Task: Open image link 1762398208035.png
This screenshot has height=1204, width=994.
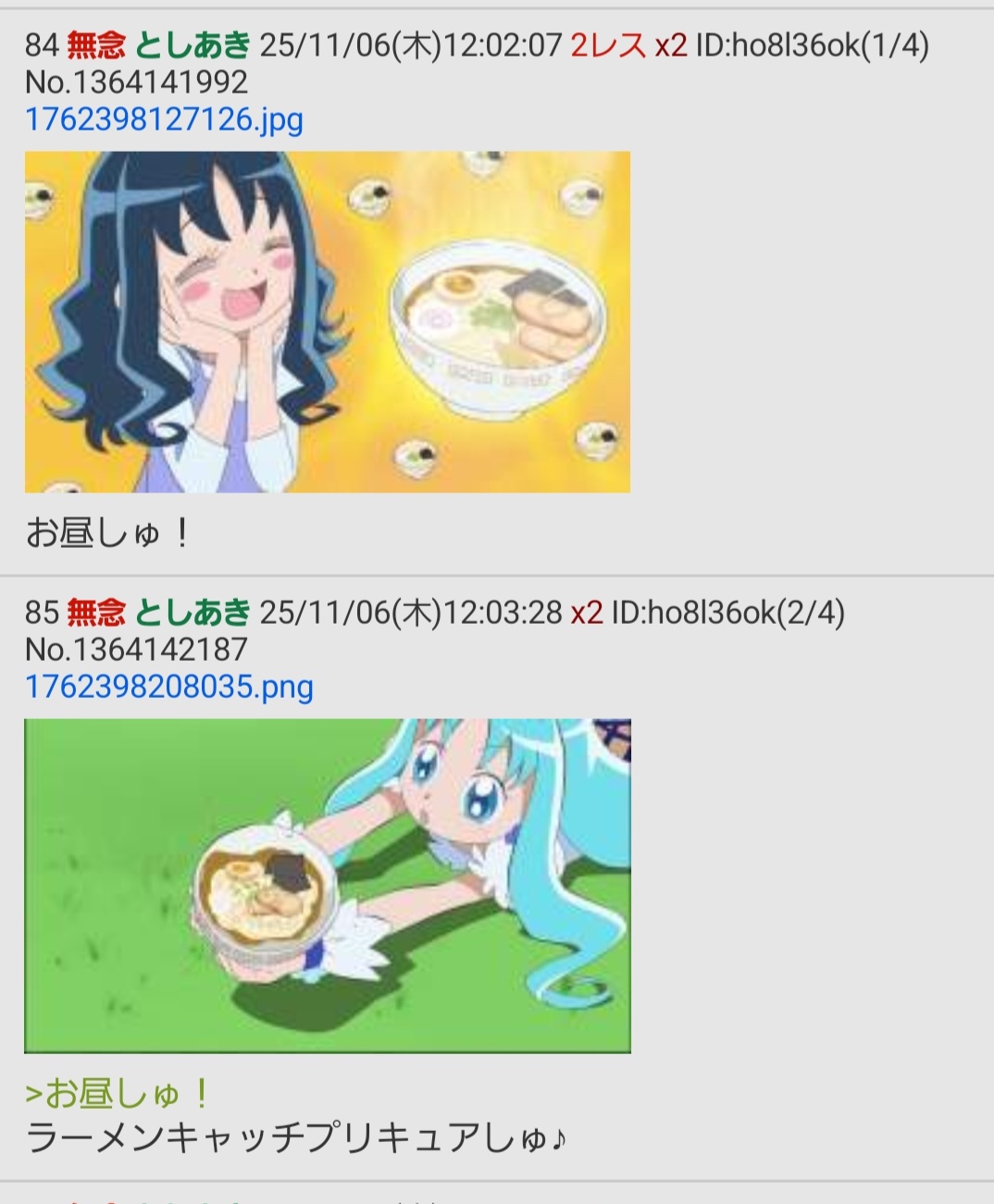Action: 168,687
